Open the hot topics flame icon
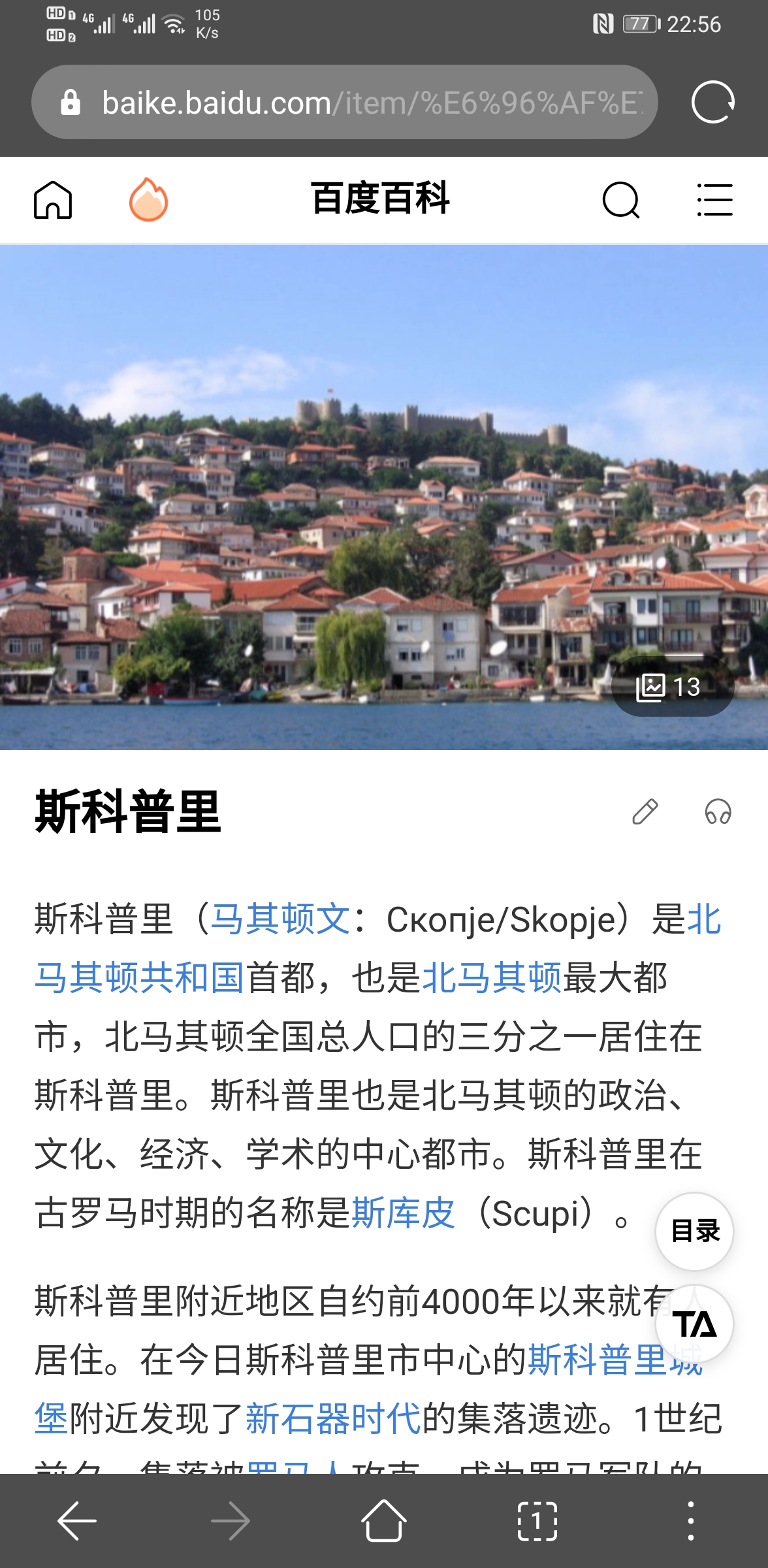The image size is (768, 1568). (x=148, y=201)
